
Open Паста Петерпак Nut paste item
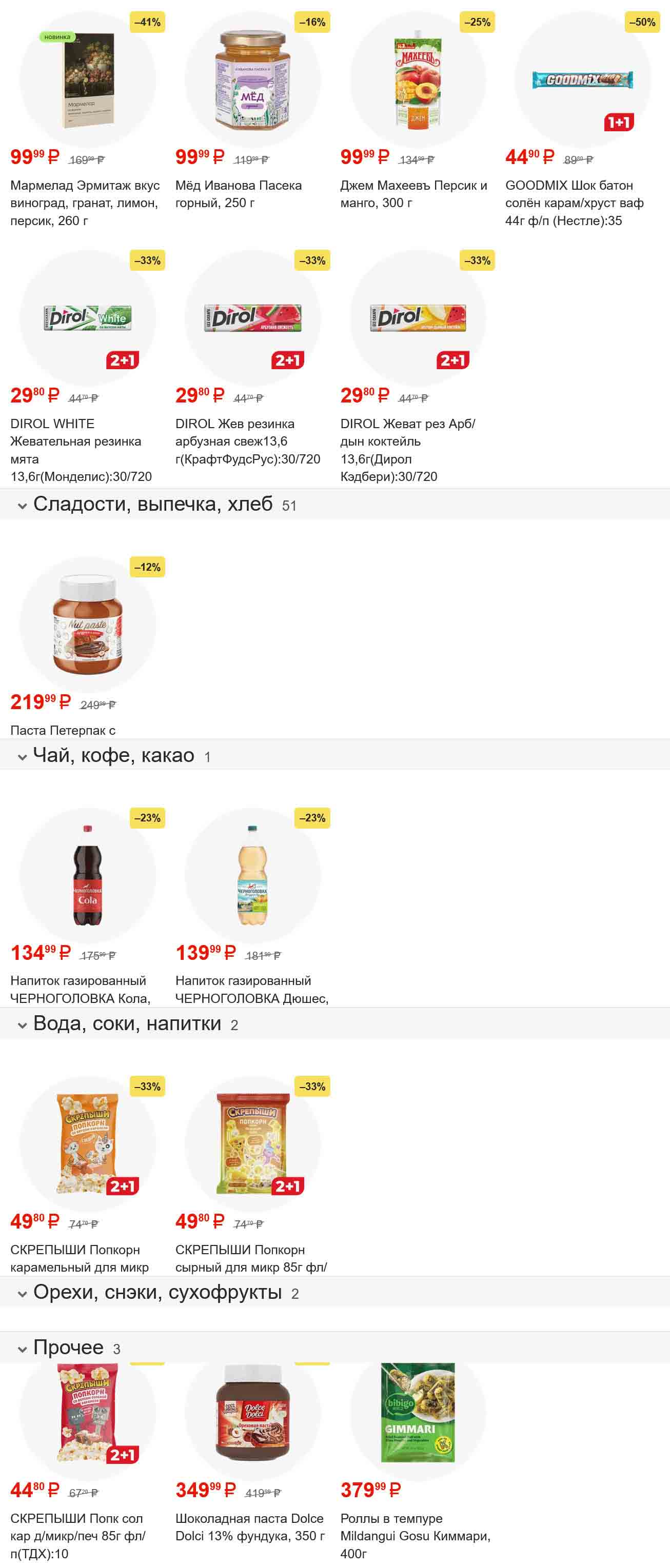point(87,624)
